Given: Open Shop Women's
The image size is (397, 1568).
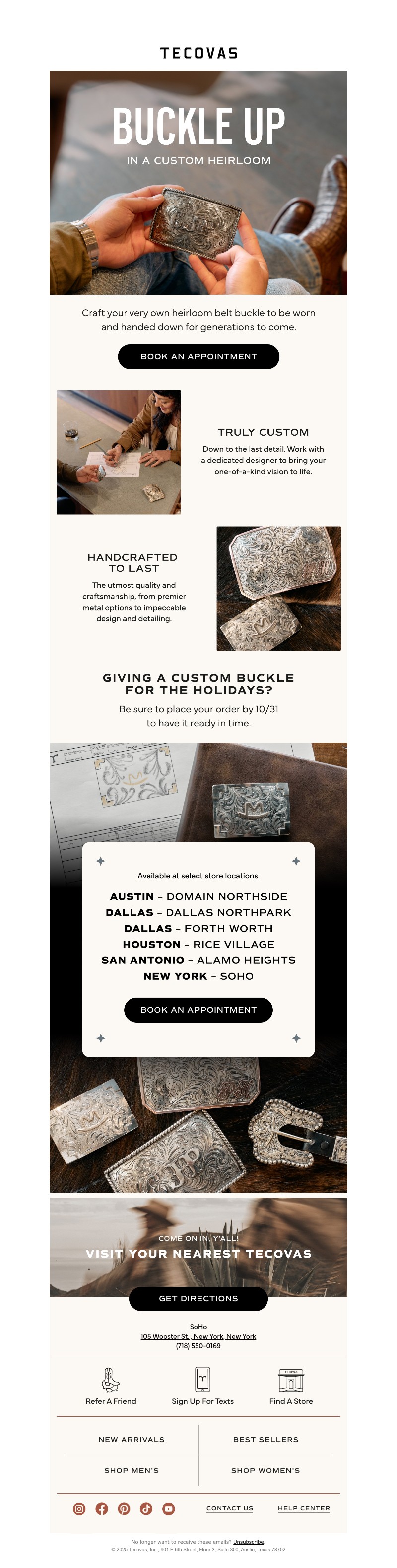Looking at the screenshot, I should click(265, 1470).
